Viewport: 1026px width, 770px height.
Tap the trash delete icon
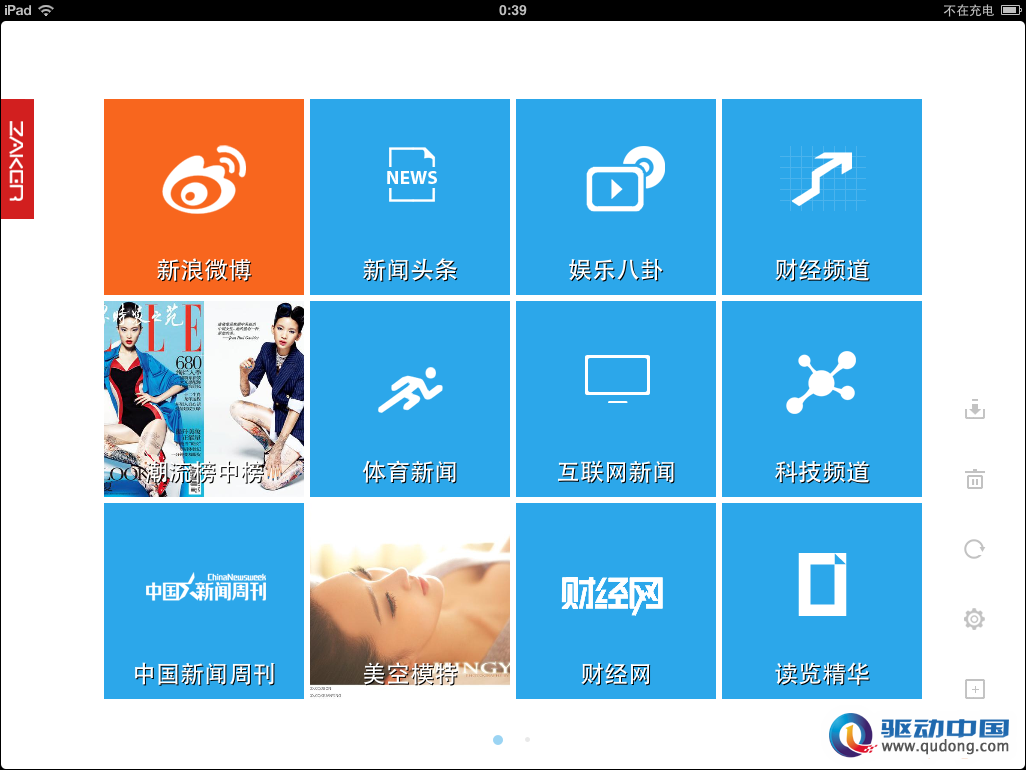pos(975,479)
